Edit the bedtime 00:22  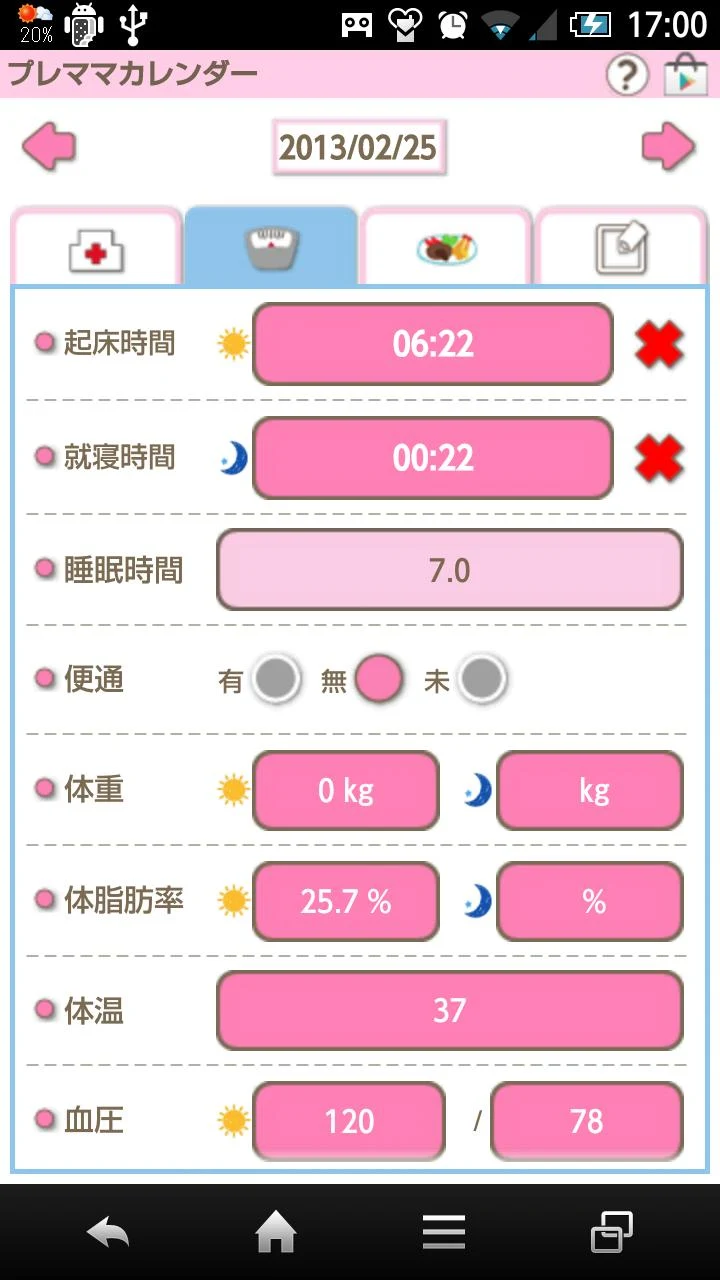point(432,458)
